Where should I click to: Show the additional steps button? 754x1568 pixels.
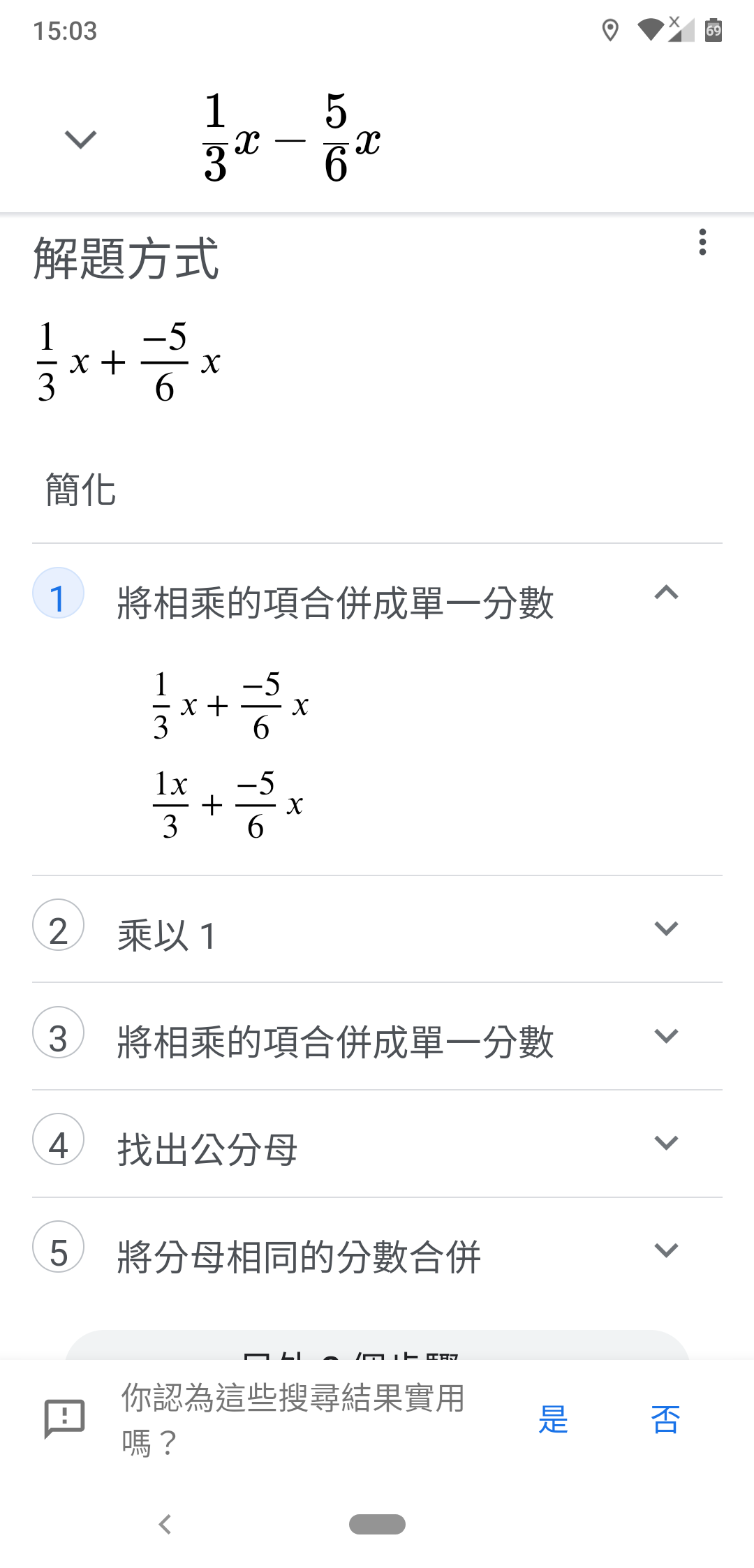click(x=377, y=1347)
